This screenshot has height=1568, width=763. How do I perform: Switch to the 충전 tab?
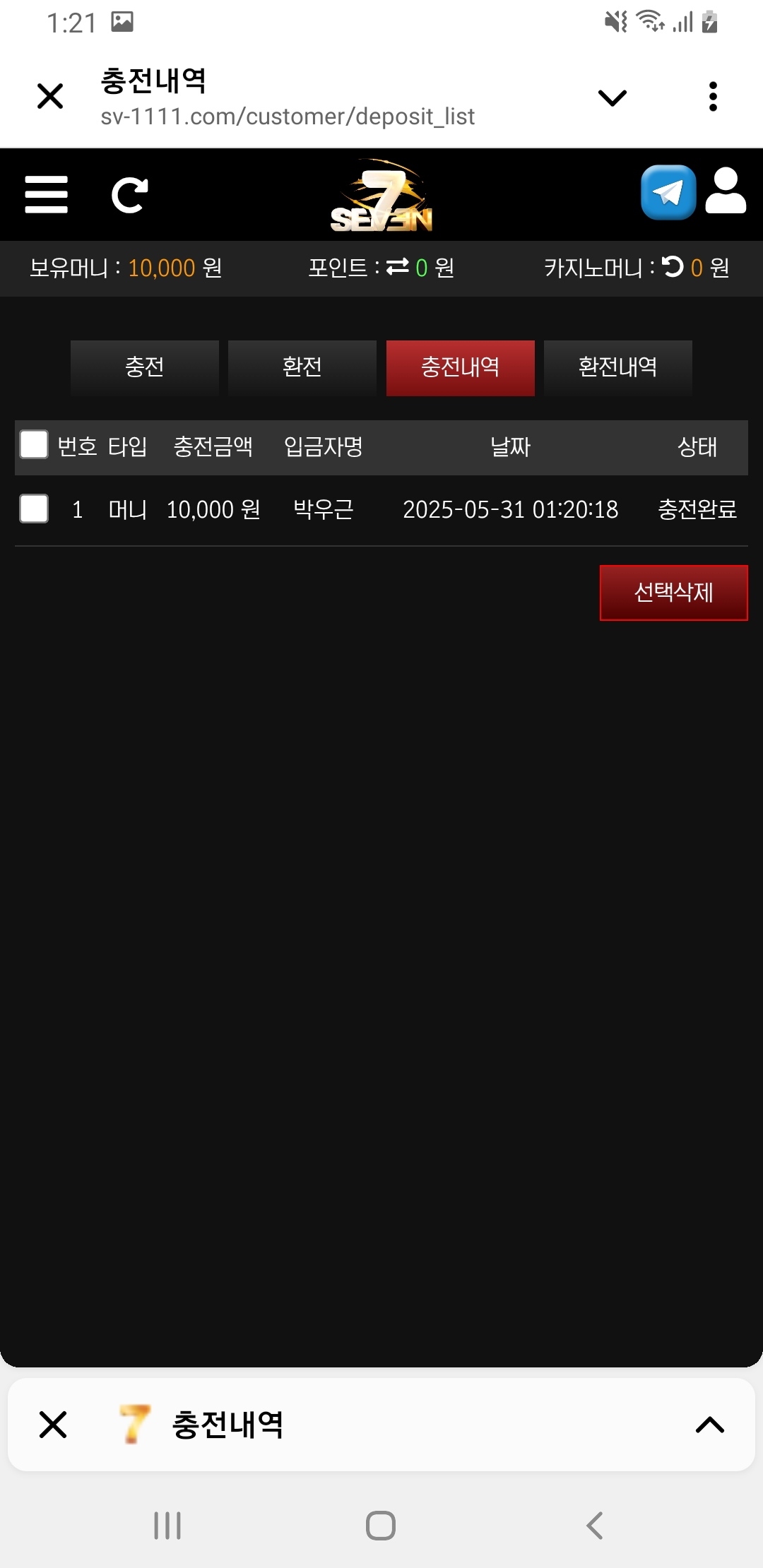145,367
